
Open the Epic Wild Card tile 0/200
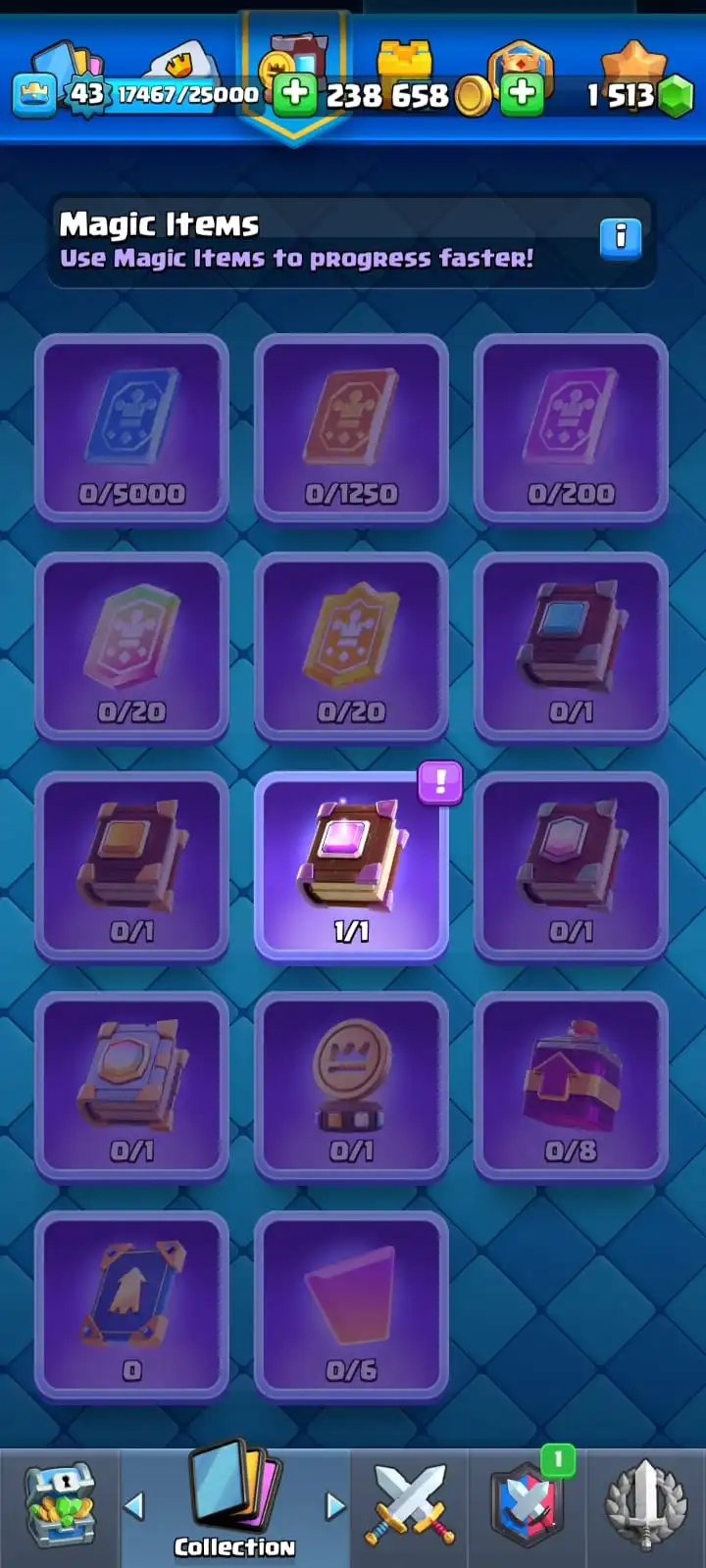(571, 427)
